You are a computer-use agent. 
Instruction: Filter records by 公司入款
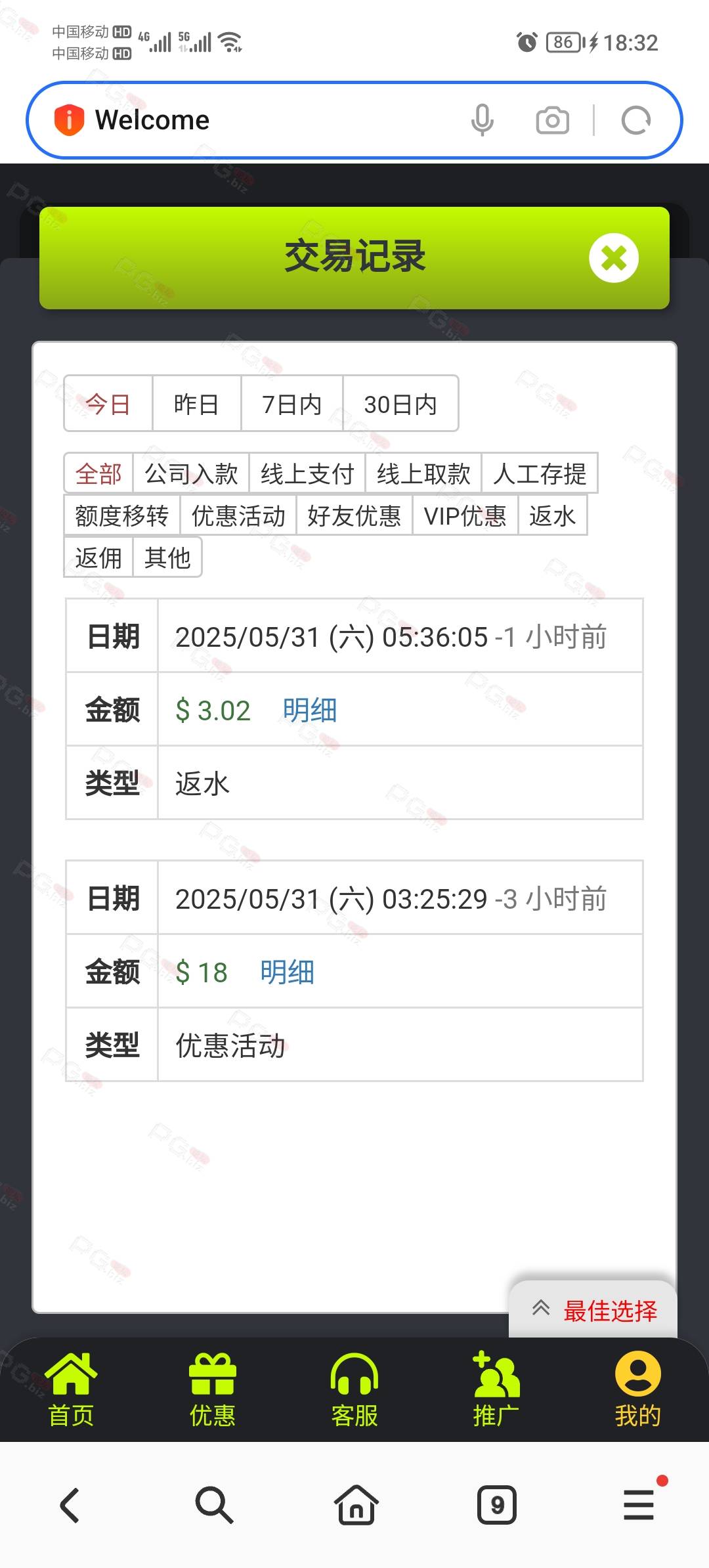click(191, 473)
